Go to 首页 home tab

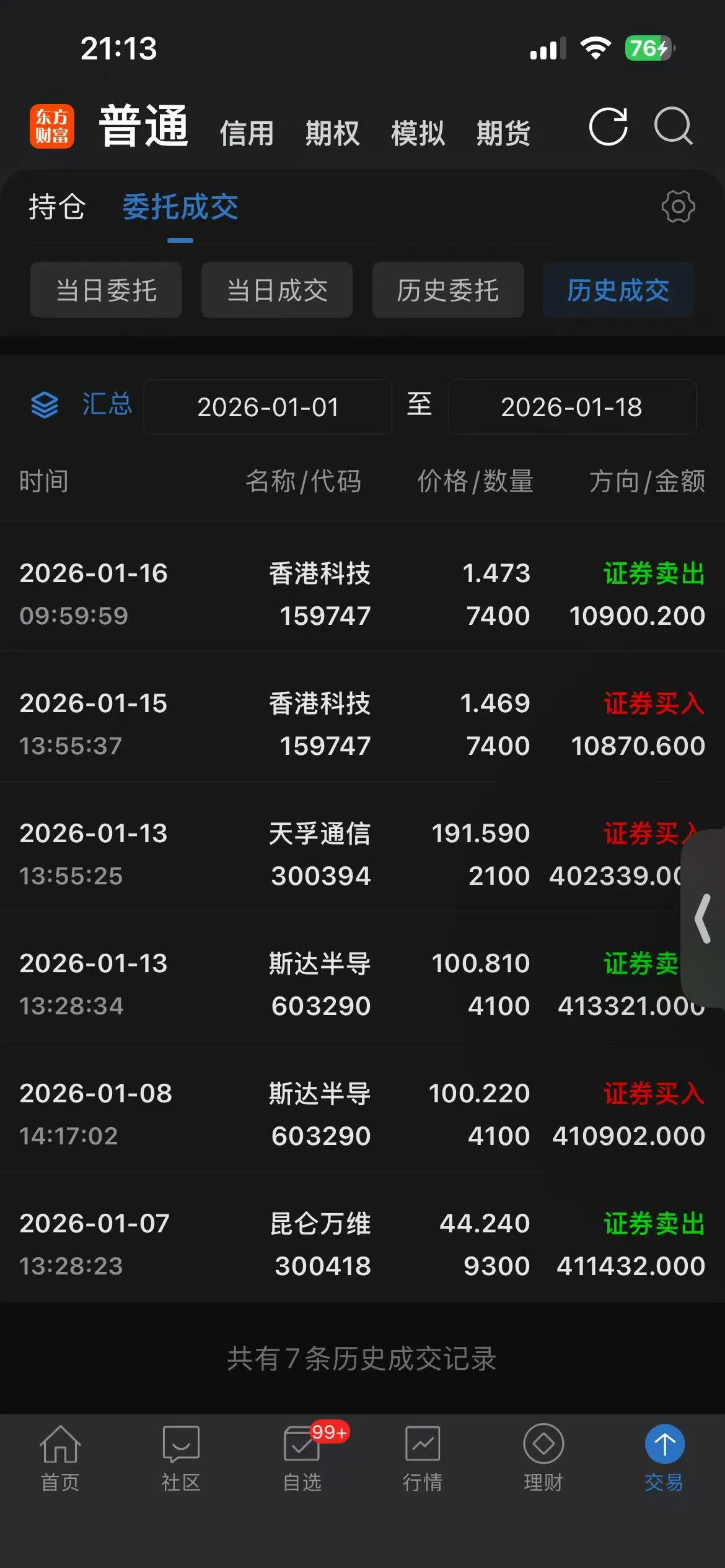59,1465
